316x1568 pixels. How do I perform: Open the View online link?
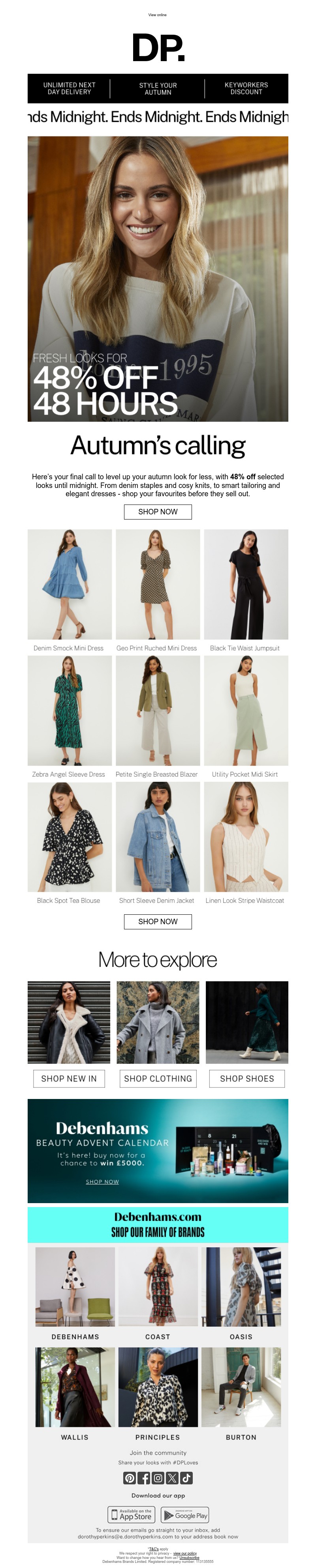pos(157,15)
